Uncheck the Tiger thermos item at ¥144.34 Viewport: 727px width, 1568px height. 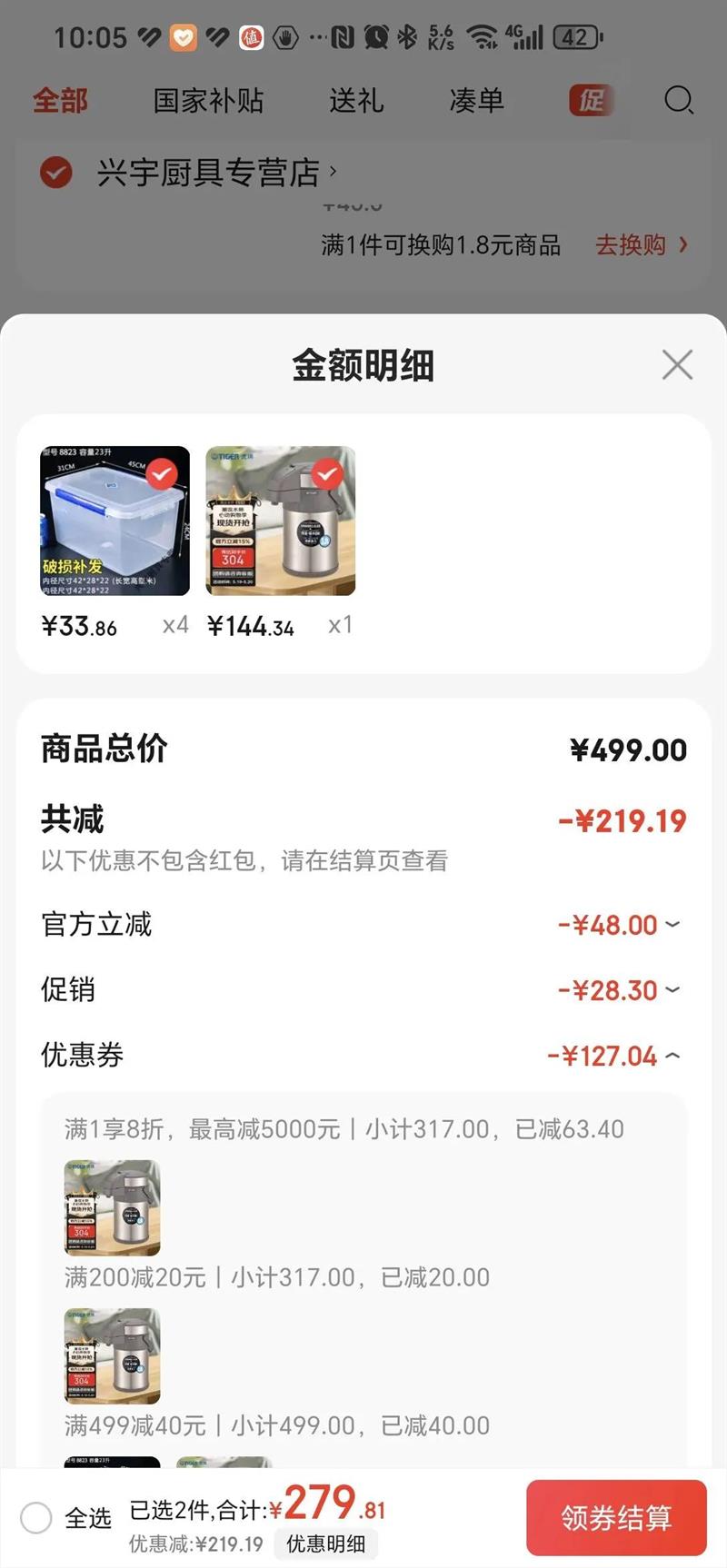point(327,474)
